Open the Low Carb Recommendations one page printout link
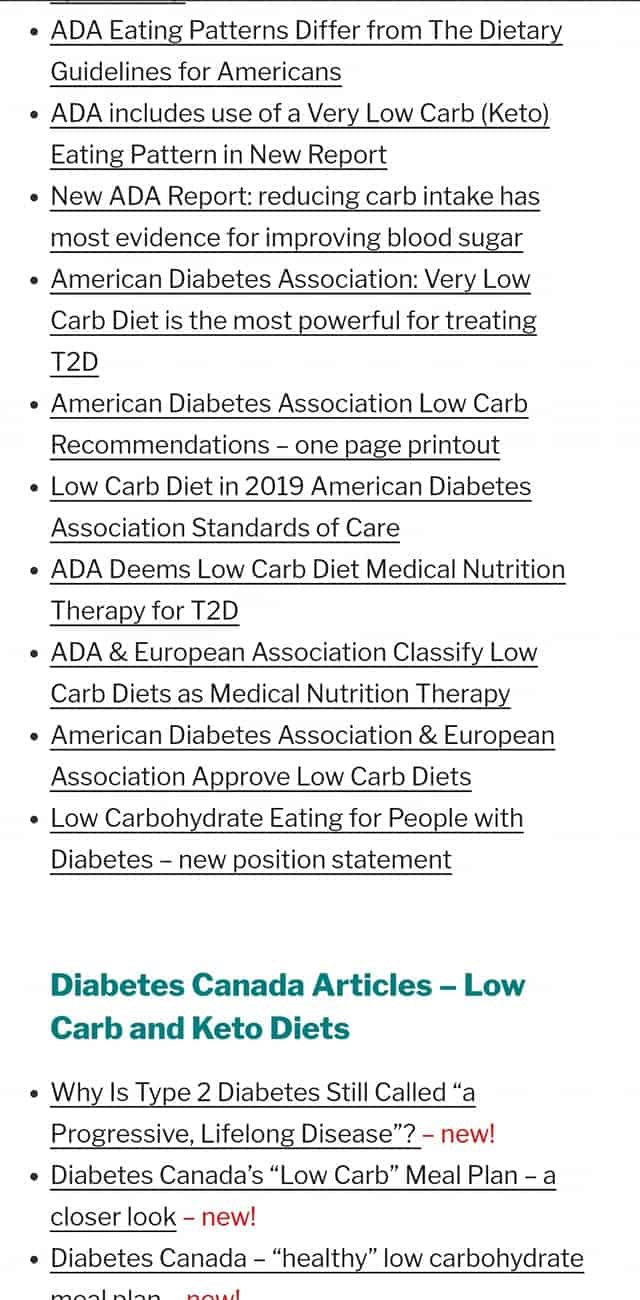Screen dimensions: 640x1300 [289, 424]
